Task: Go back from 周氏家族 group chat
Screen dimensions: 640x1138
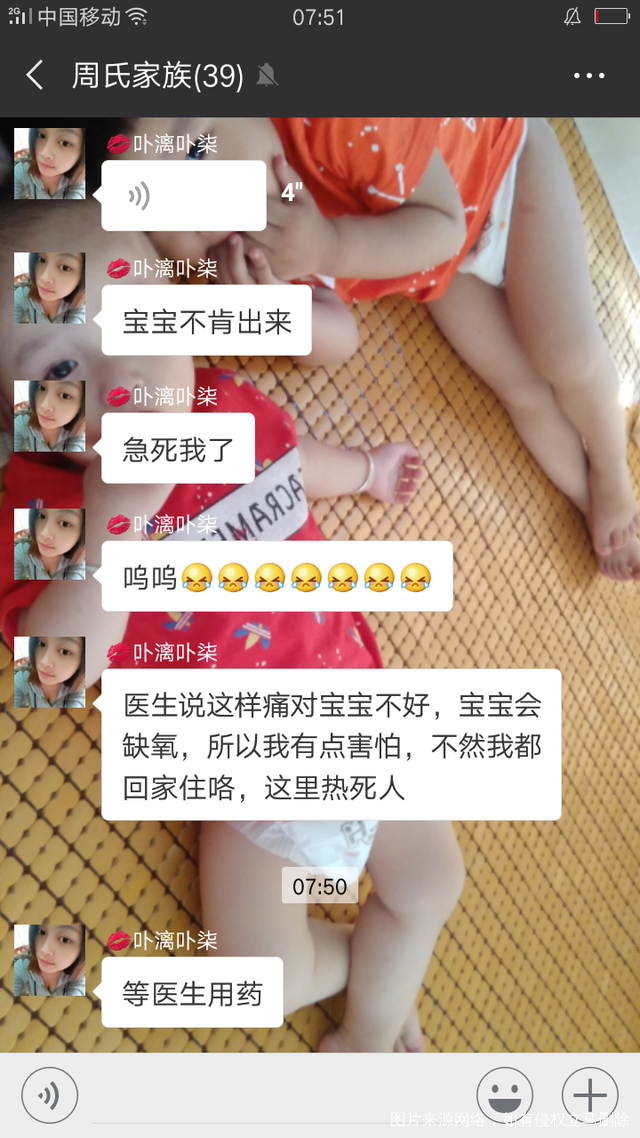Action: point(35,75)
